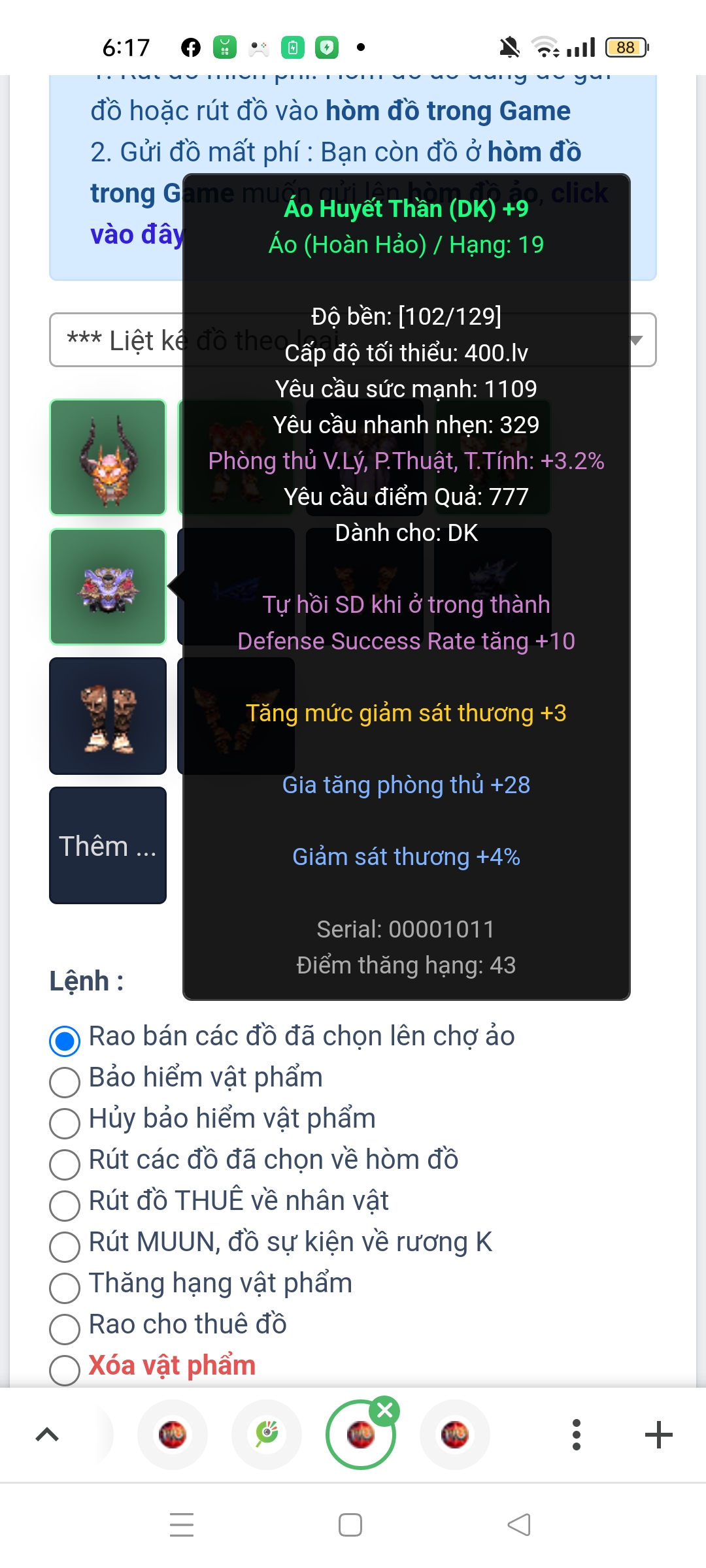The image size is (706, 1568).
Task: Select Rao cho thuê đồ option
Action: (x=65, y=1328)
